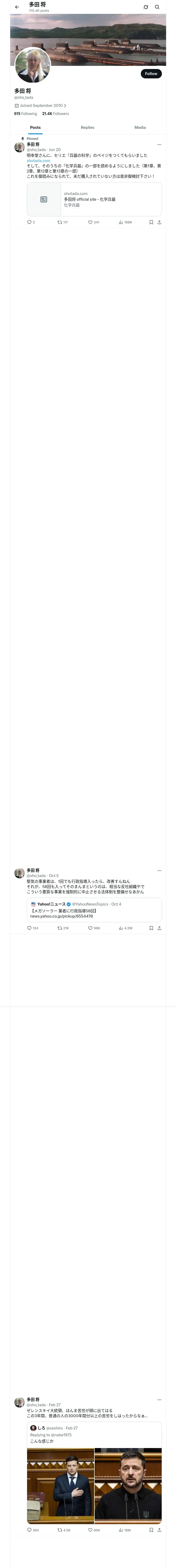Open overflow menu on the pinned post
This screenshot has height=1568, width=176.
coord(160,145)
